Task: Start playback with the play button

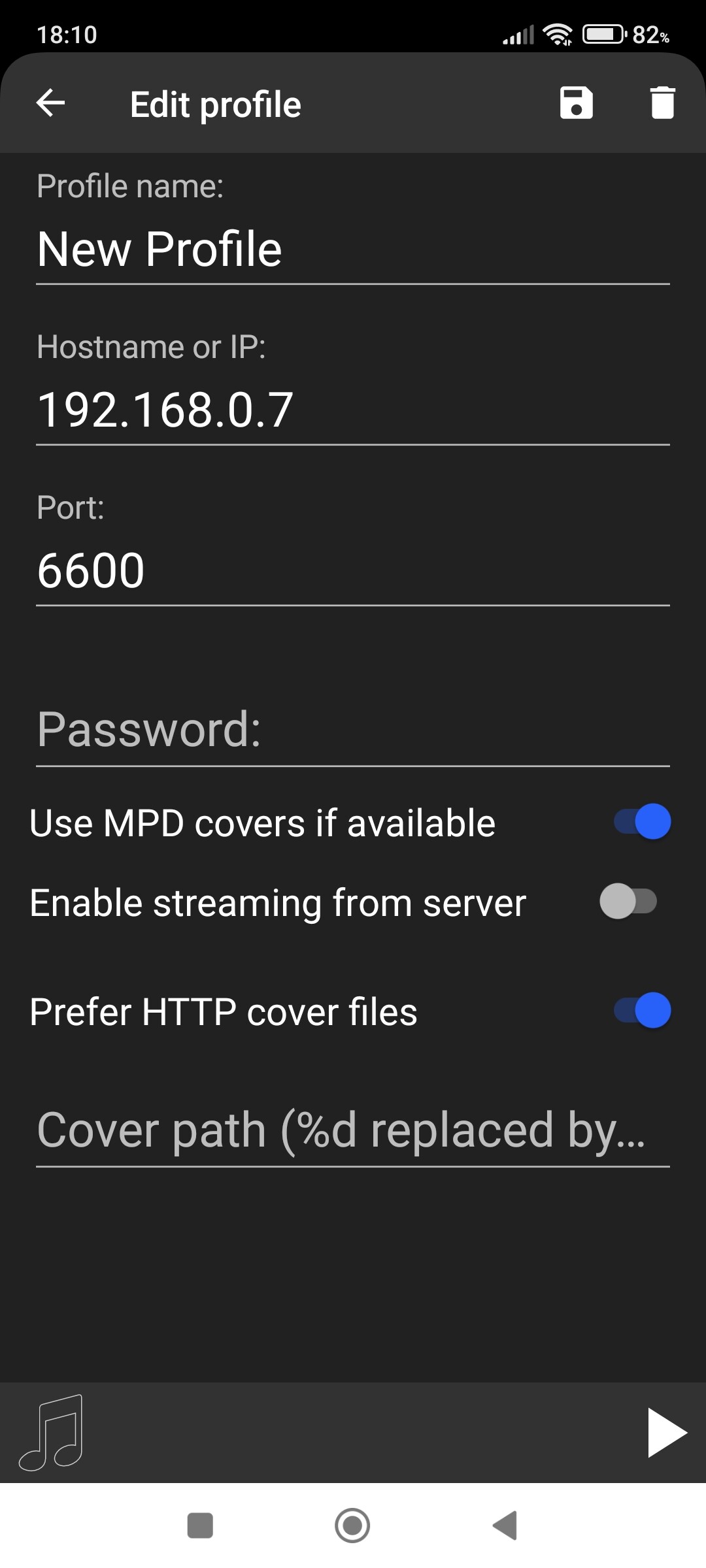Action: click(666, 1433)
